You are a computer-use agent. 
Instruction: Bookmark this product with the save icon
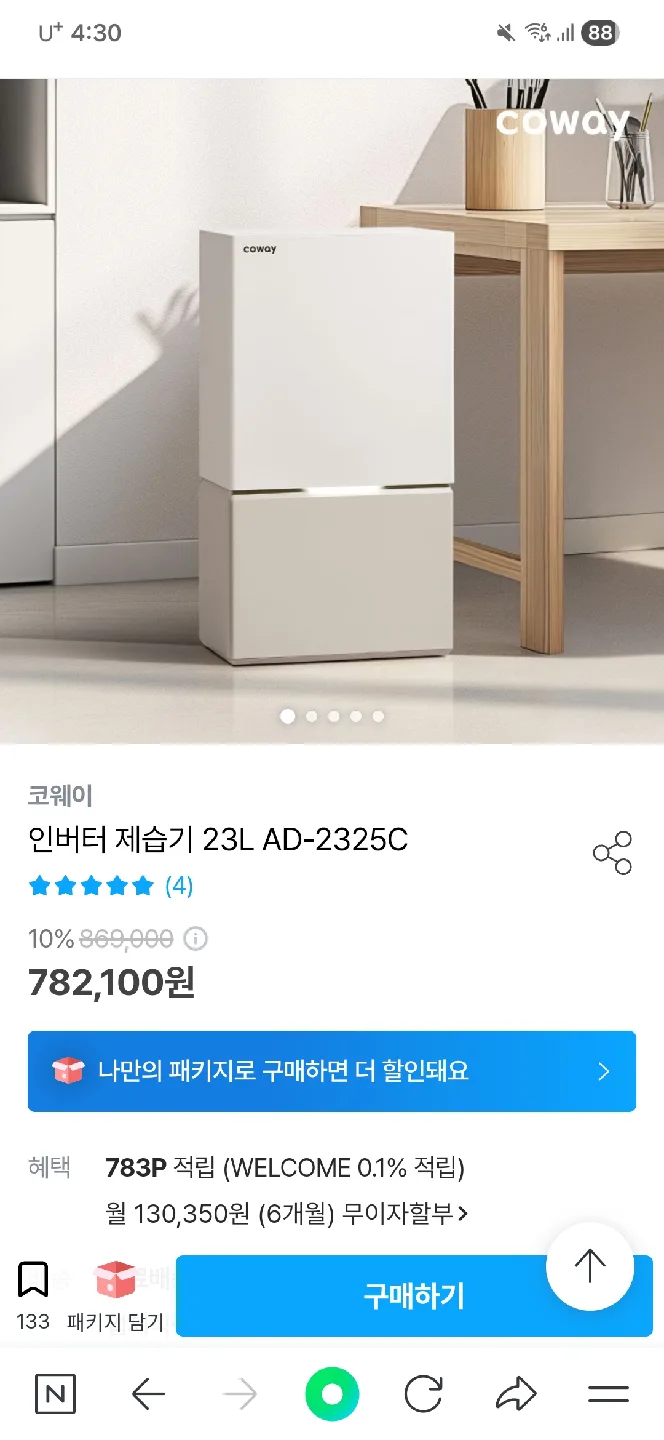click(33, 1281)
